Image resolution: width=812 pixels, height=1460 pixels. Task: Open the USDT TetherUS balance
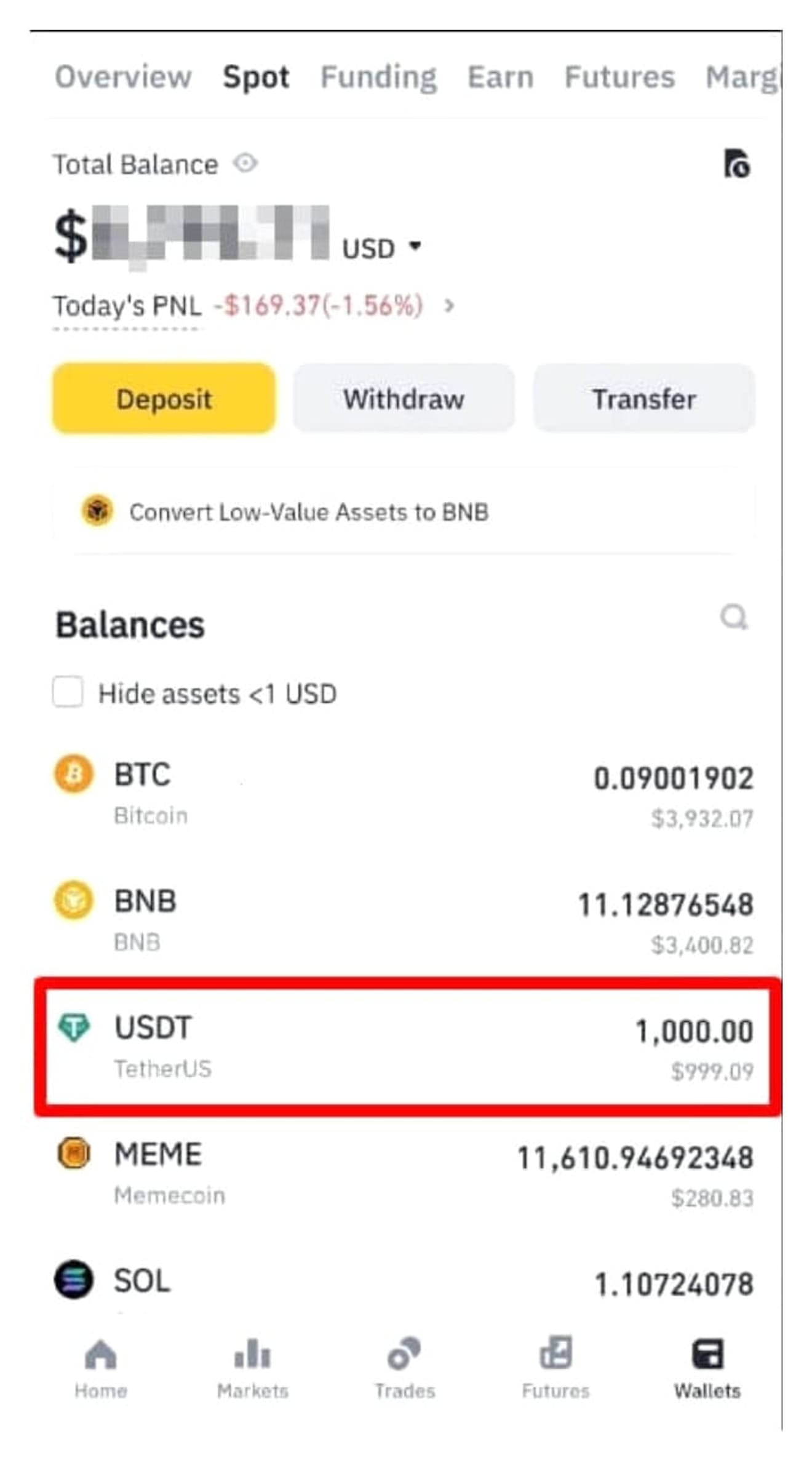tap(404, 1048)
